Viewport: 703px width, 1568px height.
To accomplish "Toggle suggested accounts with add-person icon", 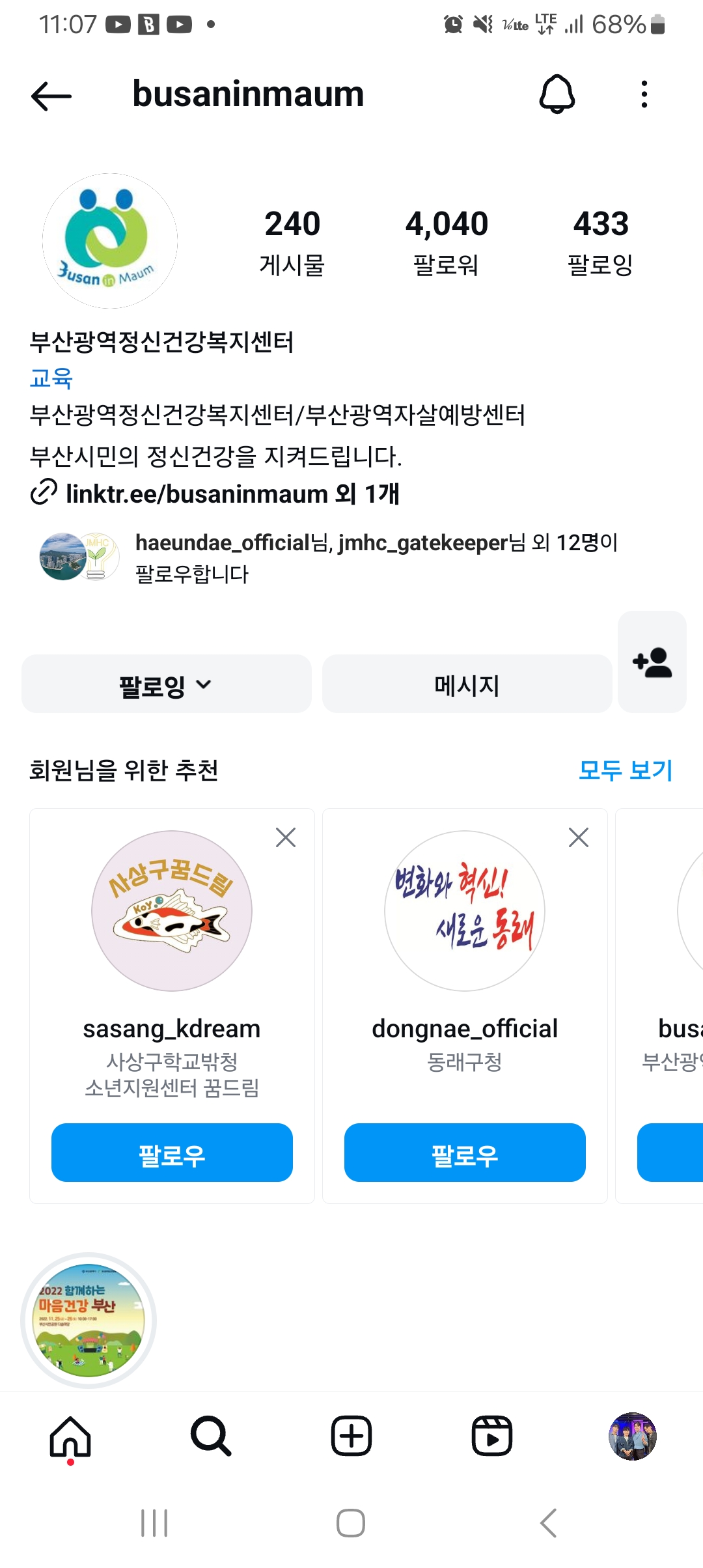I will point(652,662).
